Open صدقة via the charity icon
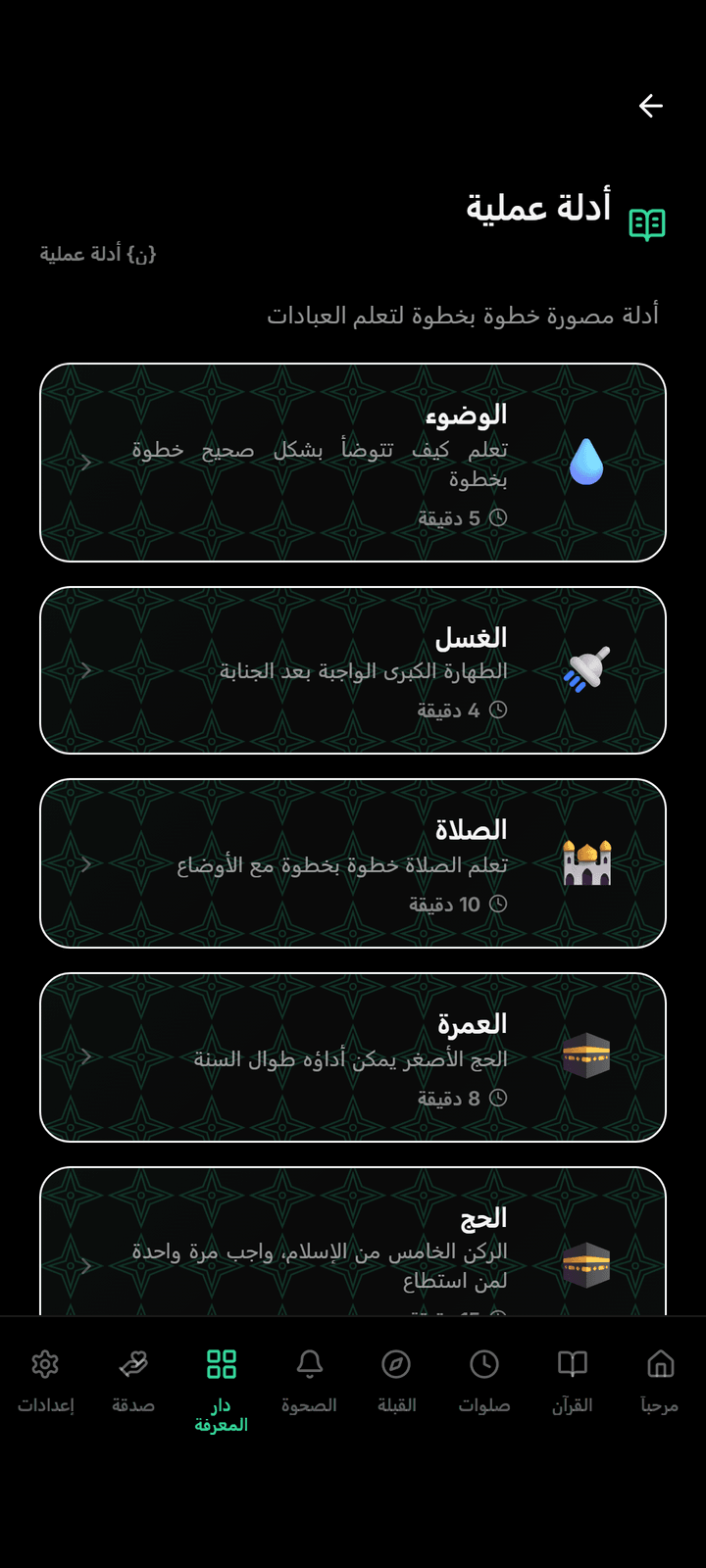This screenshot has width=706, height=1568. pos(132,1363)
